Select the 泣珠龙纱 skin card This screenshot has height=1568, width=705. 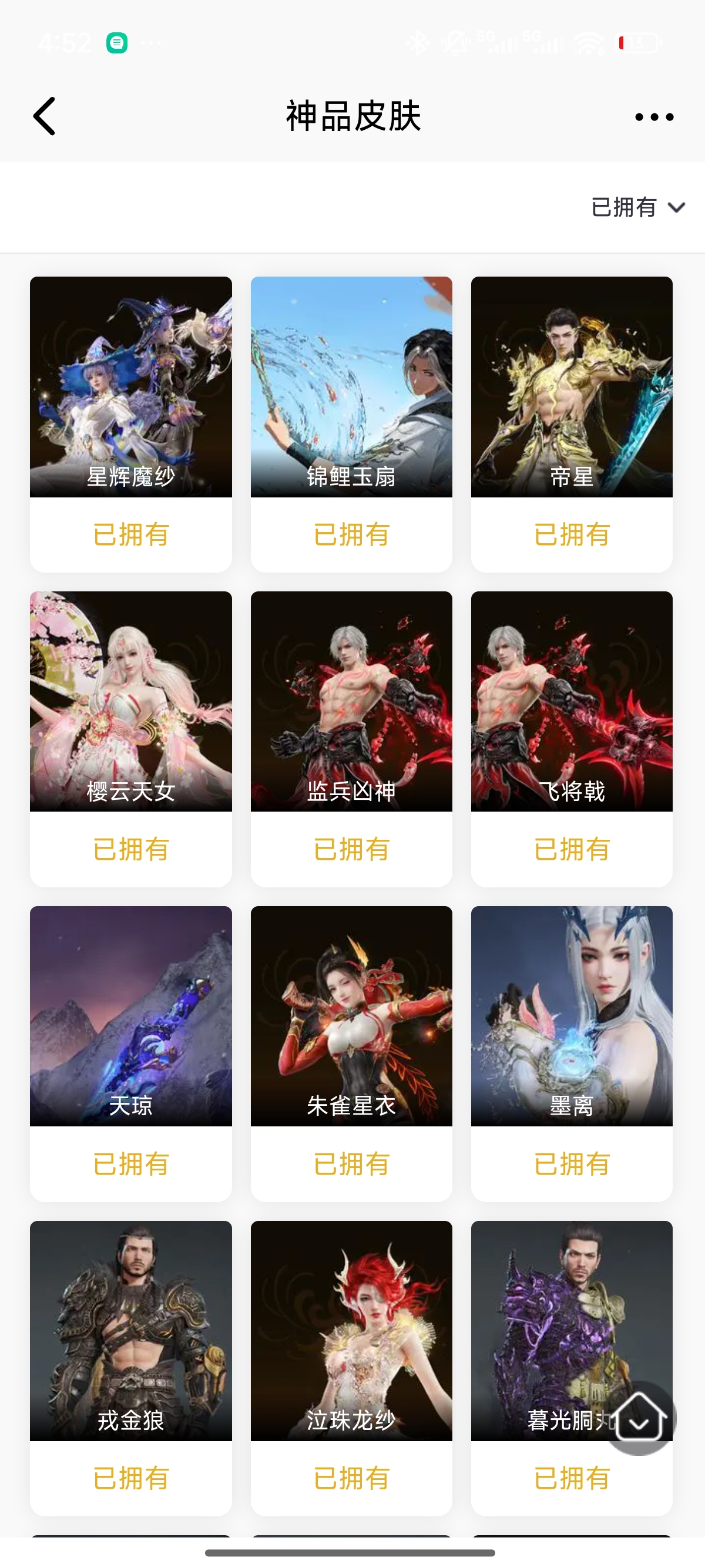[x=351, y=1331]
